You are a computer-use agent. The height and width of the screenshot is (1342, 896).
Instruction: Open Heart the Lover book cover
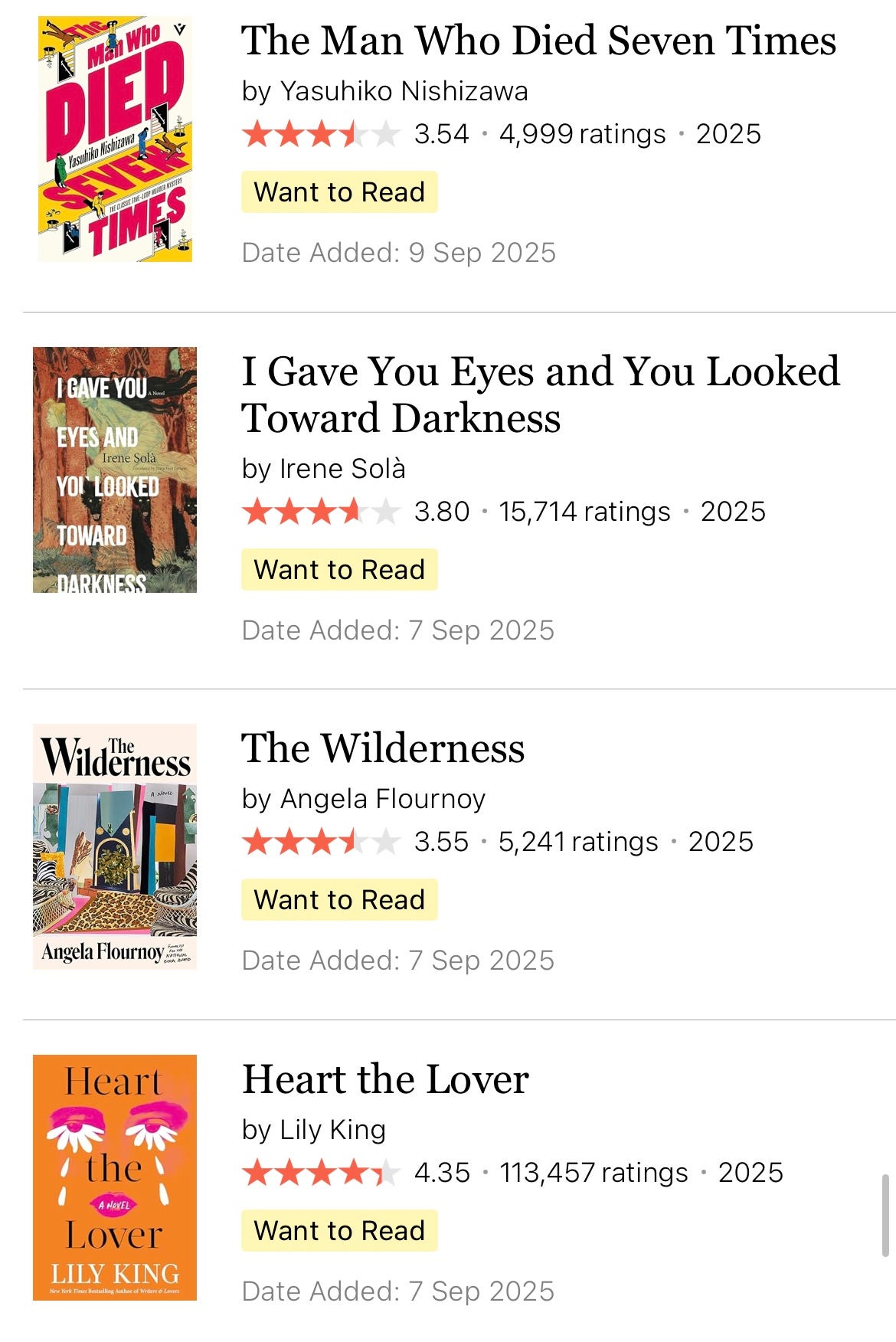tap(115, 1177)
